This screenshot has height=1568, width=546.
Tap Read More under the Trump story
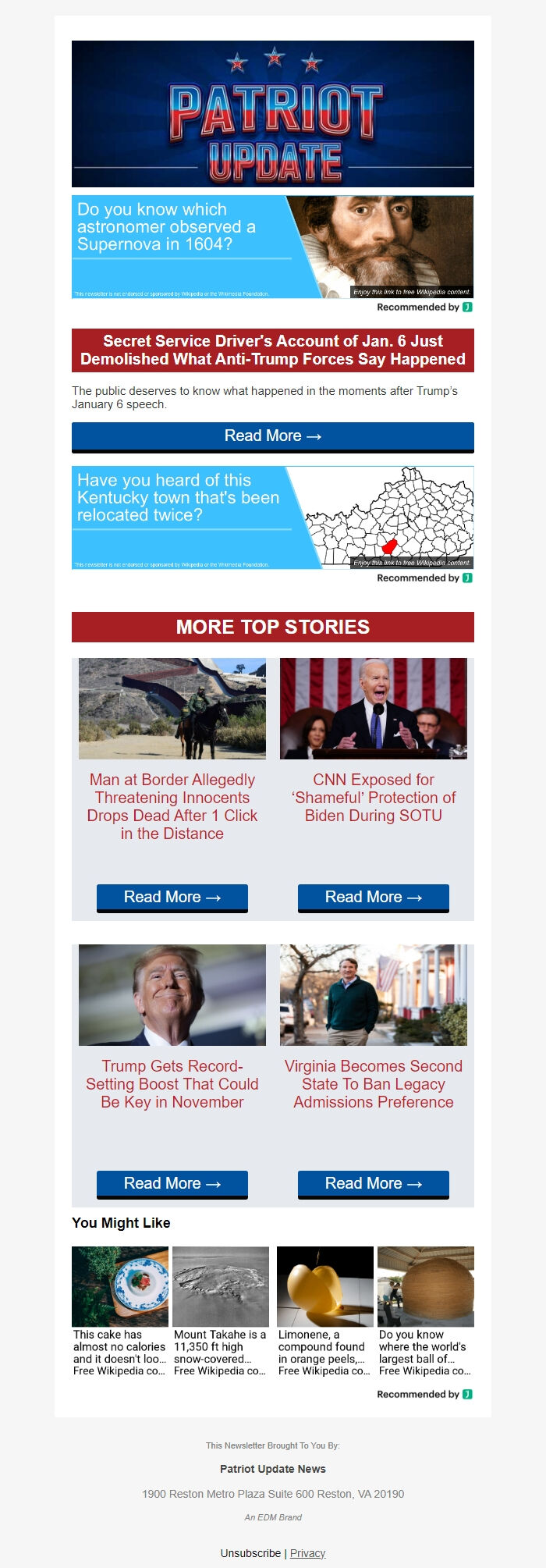pos(172,1184)
